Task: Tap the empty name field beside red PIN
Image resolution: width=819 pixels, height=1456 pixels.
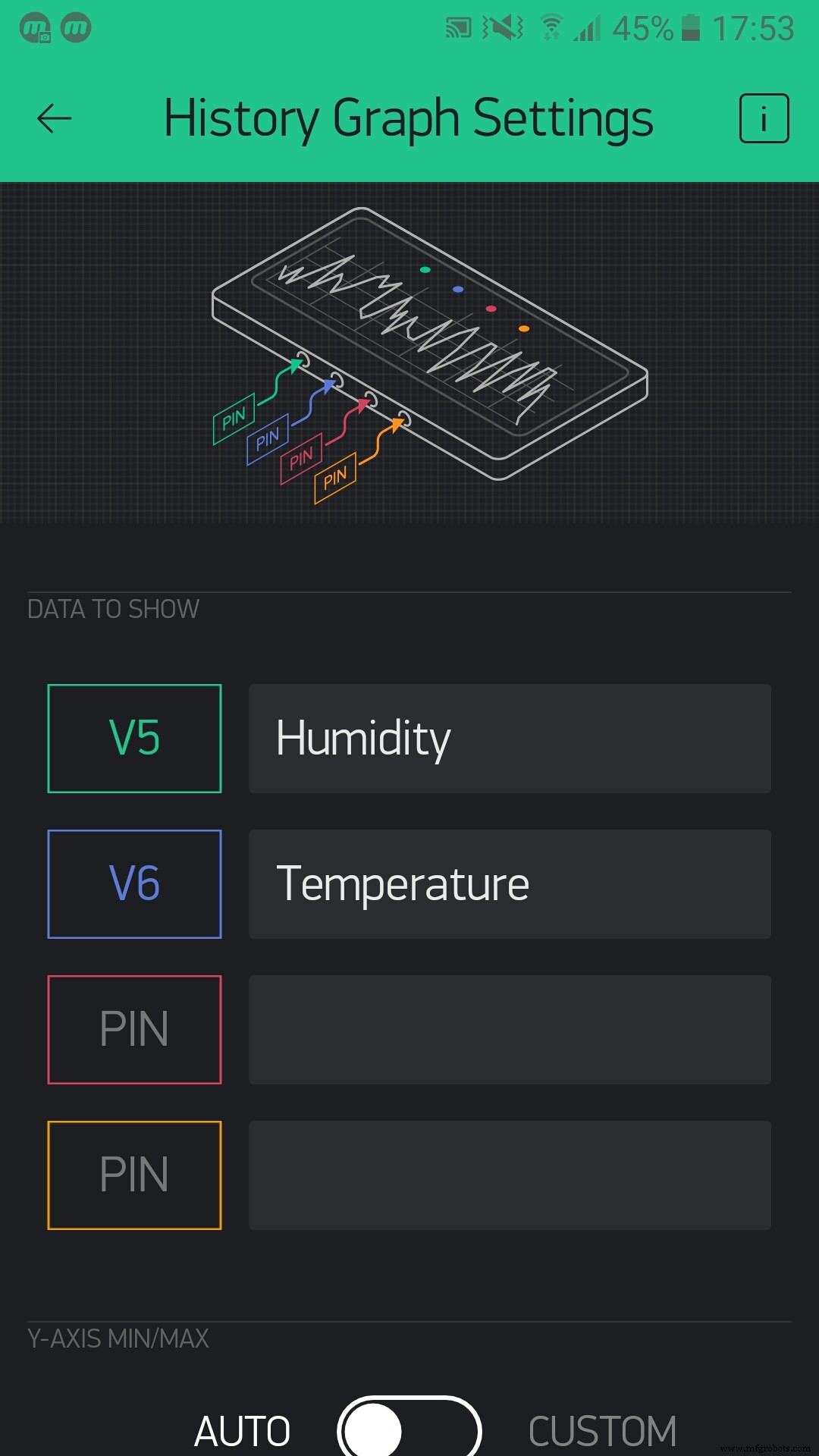Action: 508,1029
